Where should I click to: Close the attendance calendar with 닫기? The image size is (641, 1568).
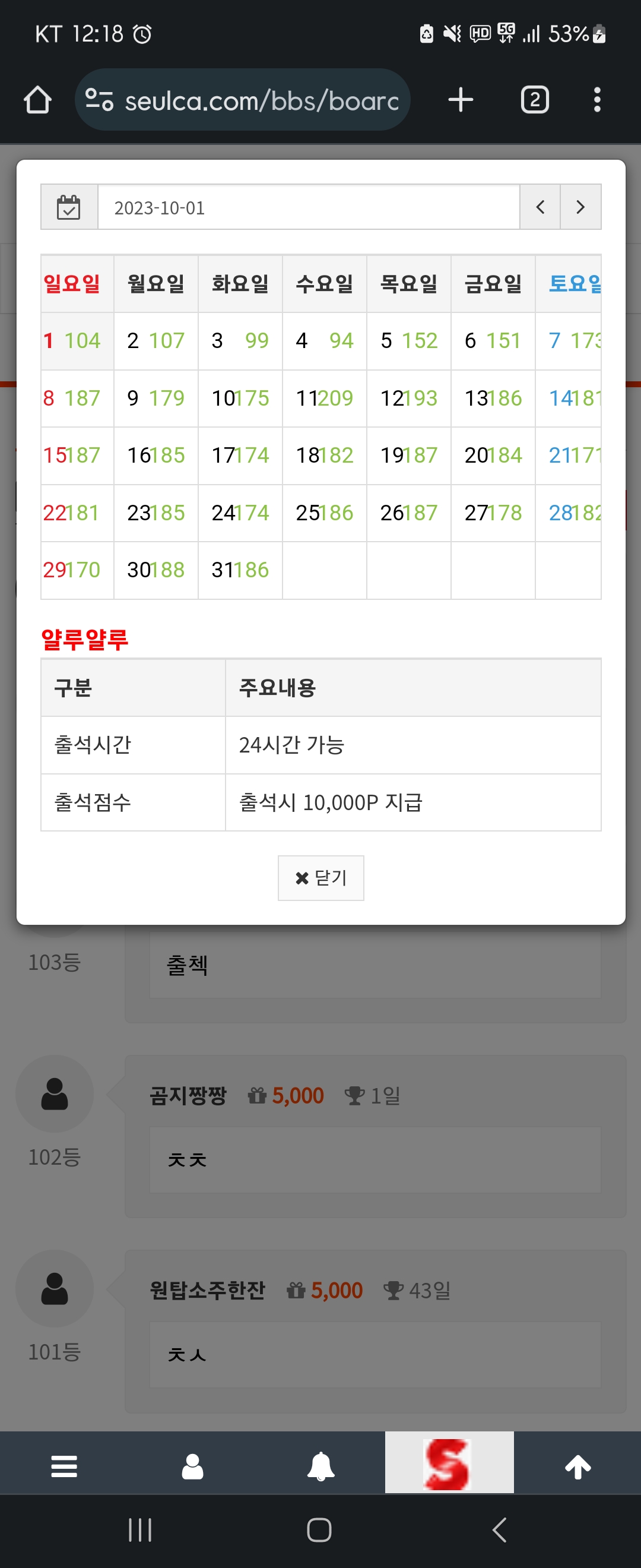tap(320, 878)
